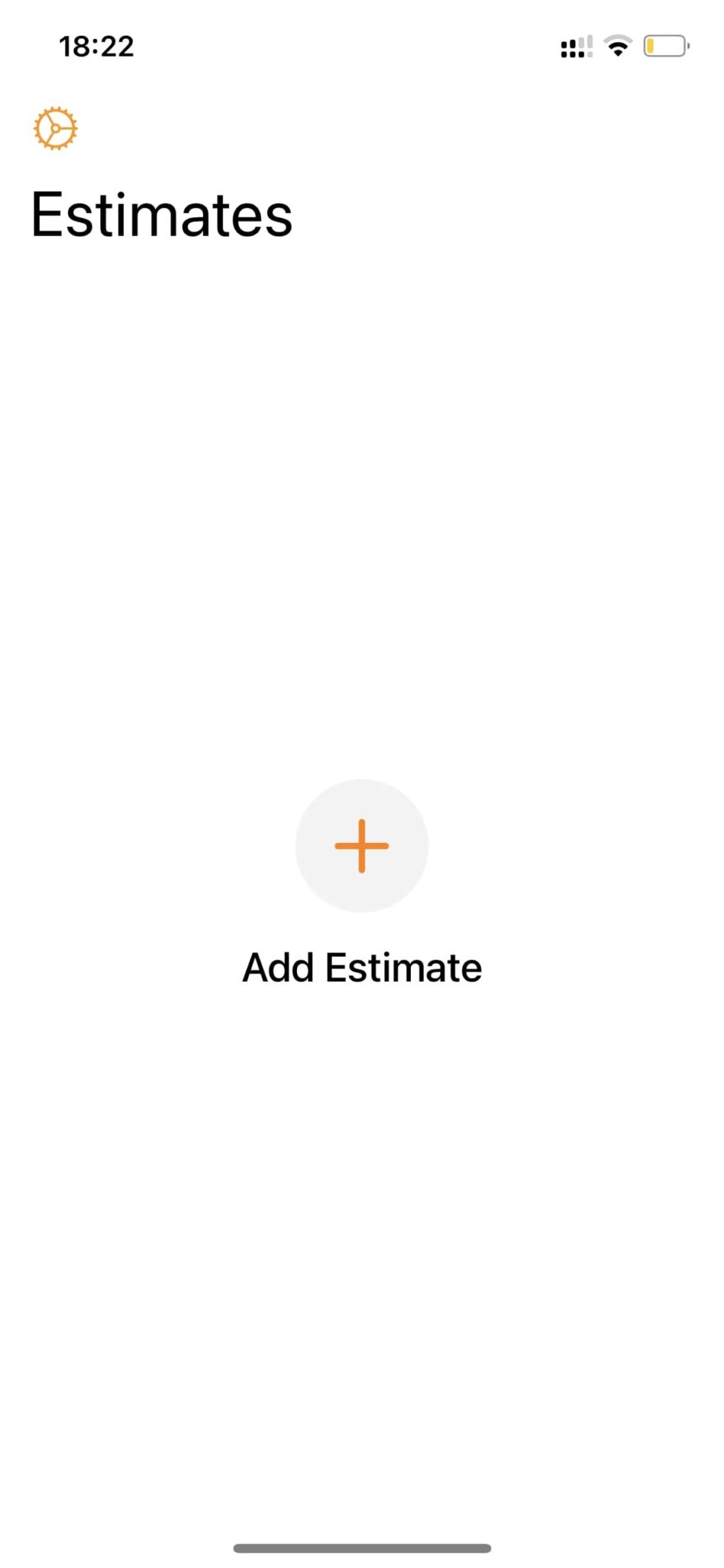Tap the Add Estimate text label

[x=361, y=966]
